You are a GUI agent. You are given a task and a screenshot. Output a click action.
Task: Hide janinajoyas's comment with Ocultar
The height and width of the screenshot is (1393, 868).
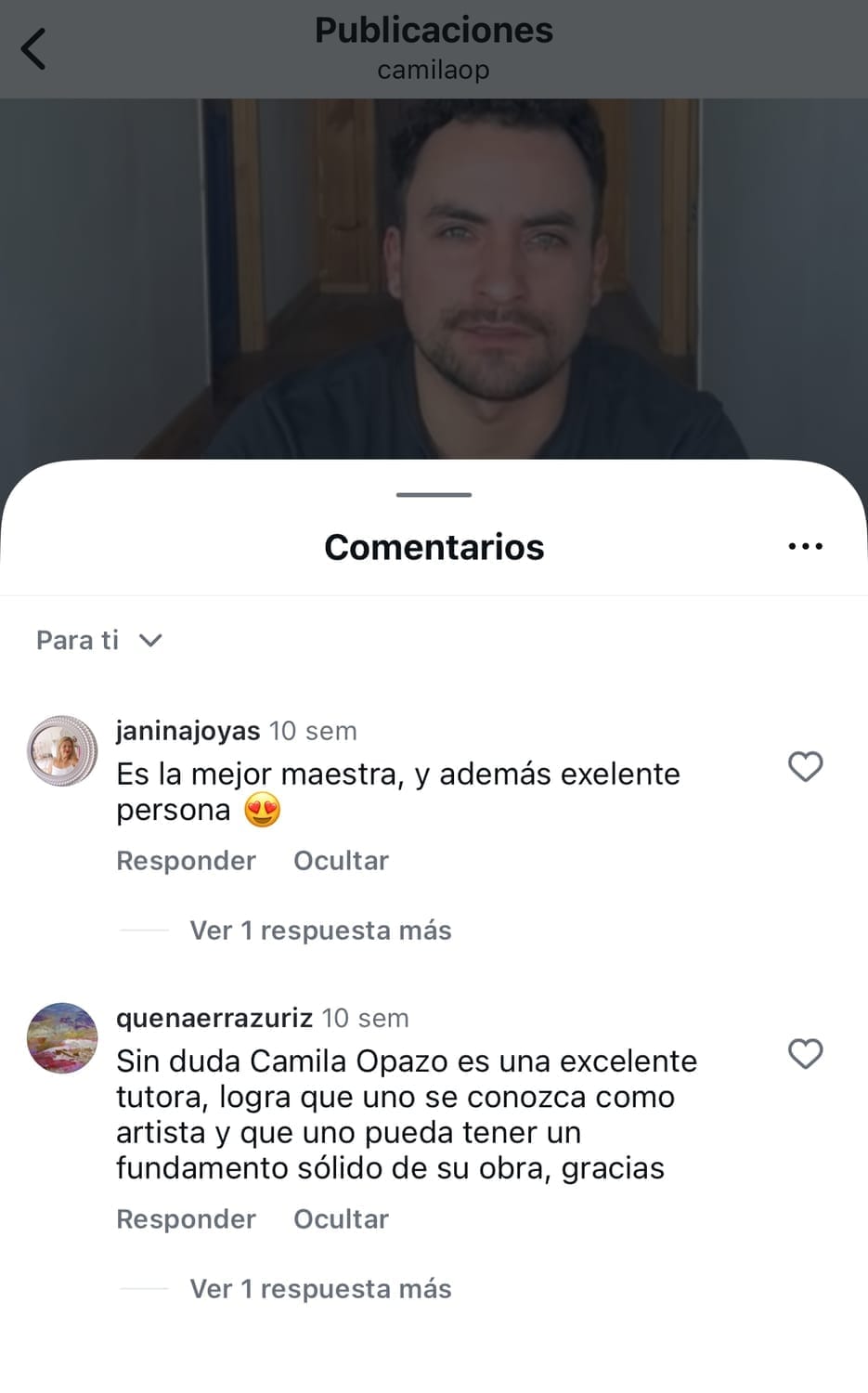[x=341, y=861]
